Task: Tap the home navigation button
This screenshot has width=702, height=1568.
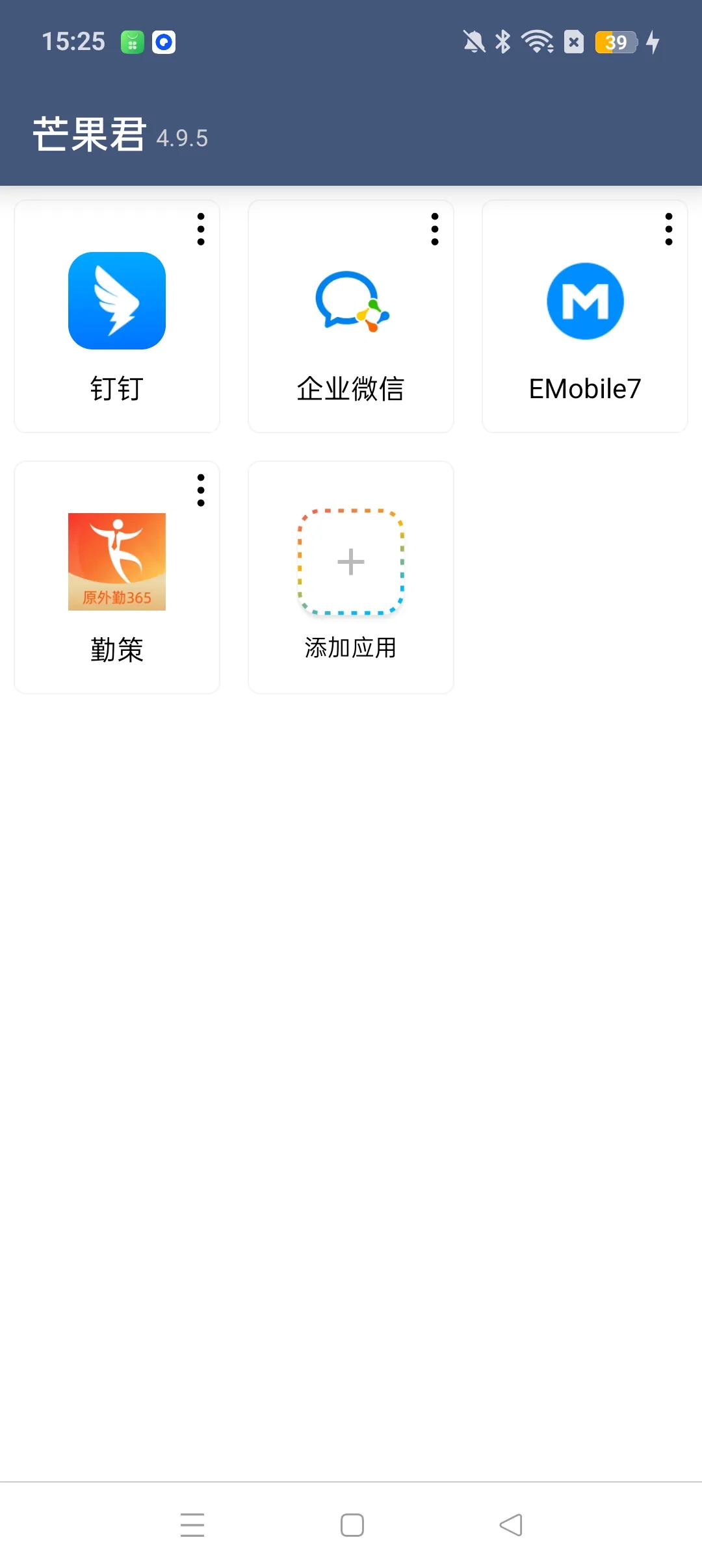Action: pos(350,1524)
